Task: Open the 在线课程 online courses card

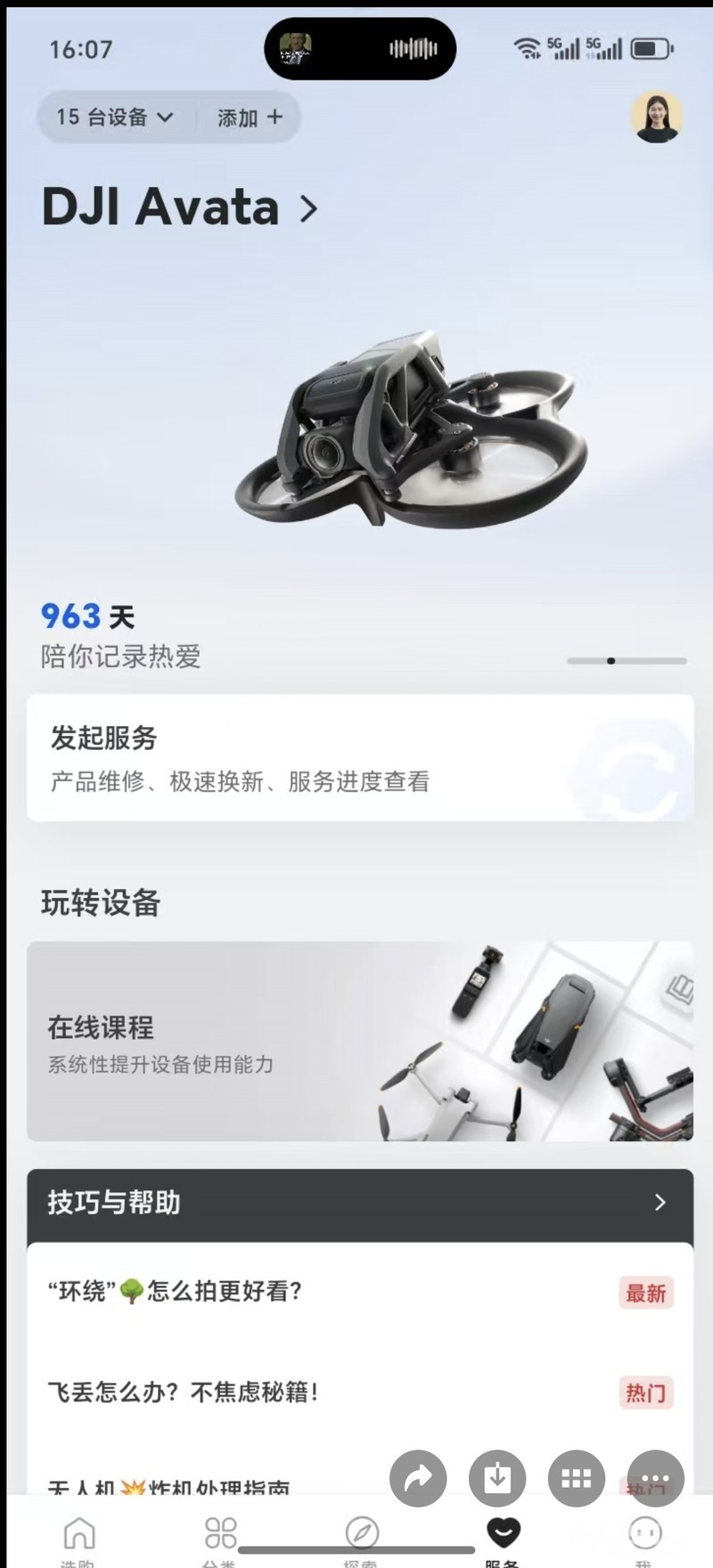Action: (x=360, y=1041)
